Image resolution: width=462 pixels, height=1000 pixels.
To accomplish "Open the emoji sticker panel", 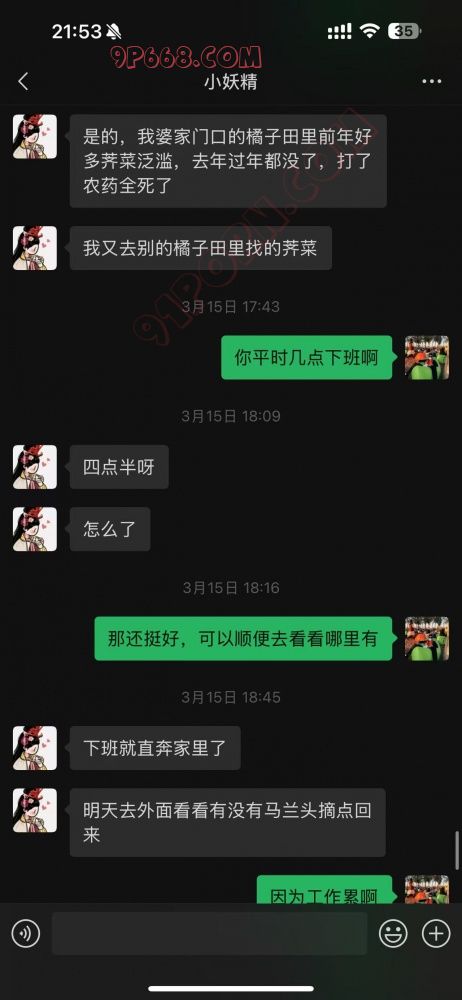I will click(393, 934).
